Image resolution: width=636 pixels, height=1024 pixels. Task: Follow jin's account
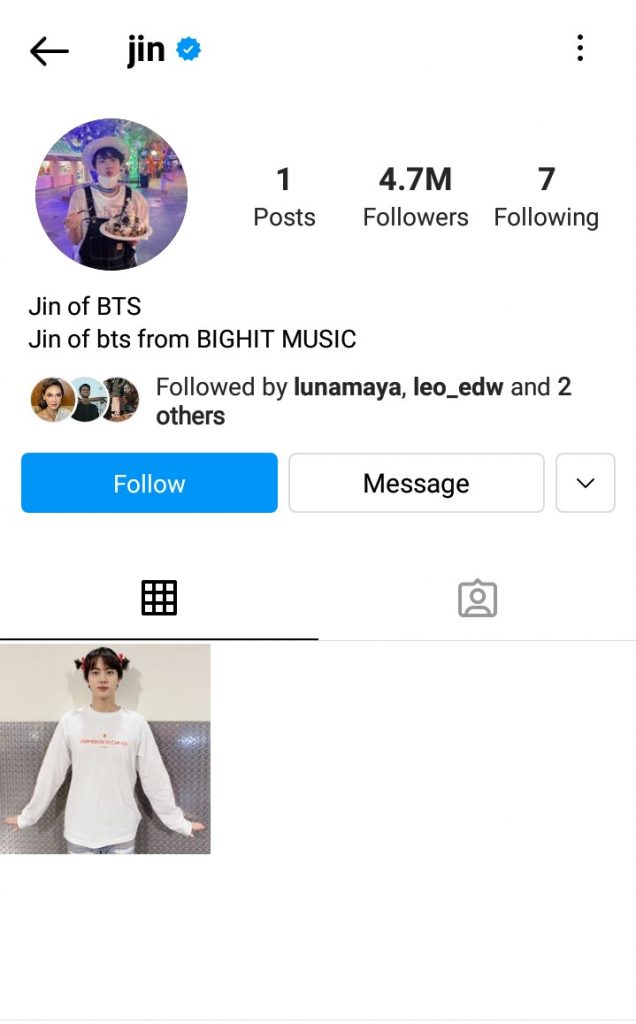(x=149, y=483)
